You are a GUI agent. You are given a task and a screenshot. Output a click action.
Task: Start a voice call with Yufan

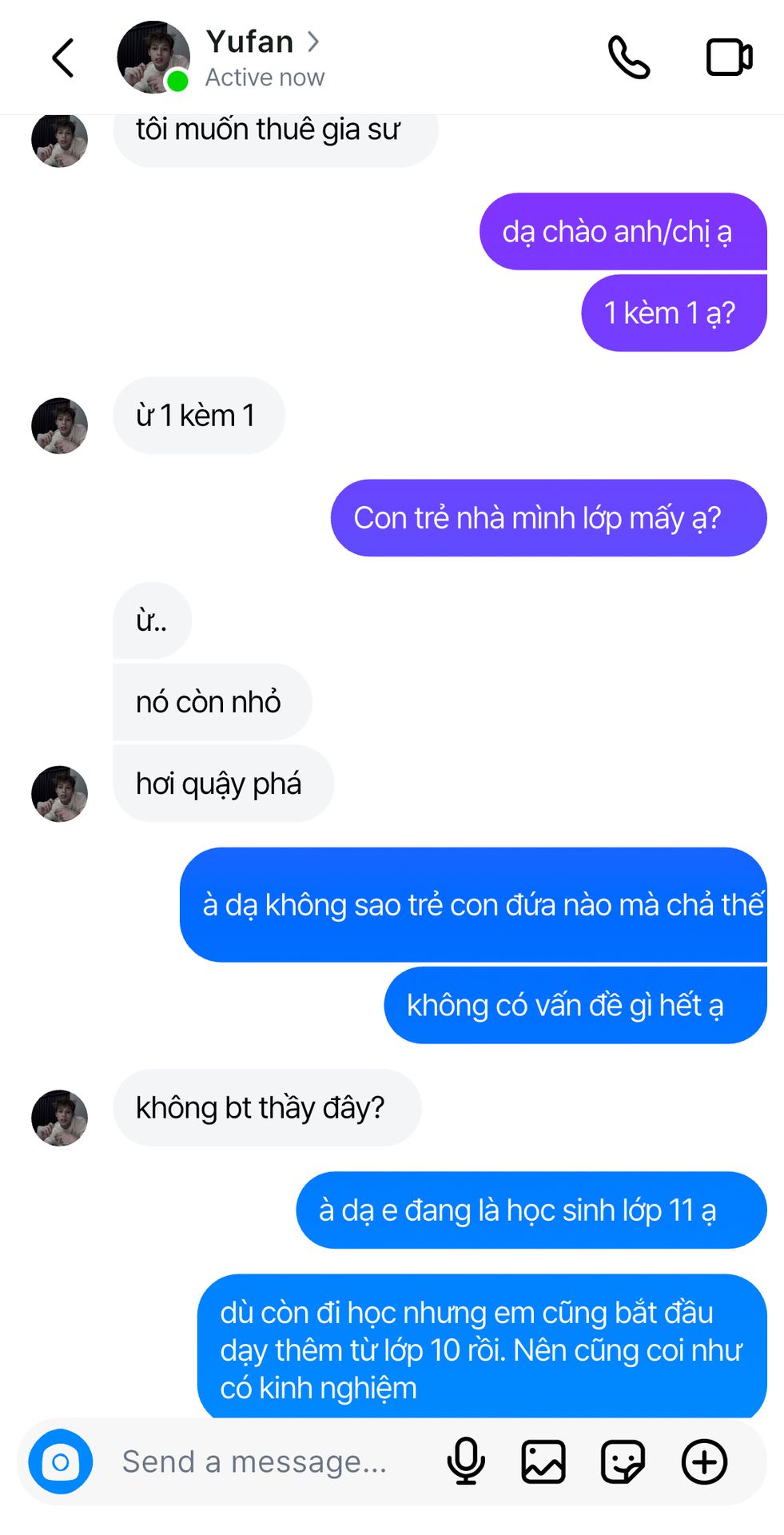pyautogui.click(x=629, y=58)
